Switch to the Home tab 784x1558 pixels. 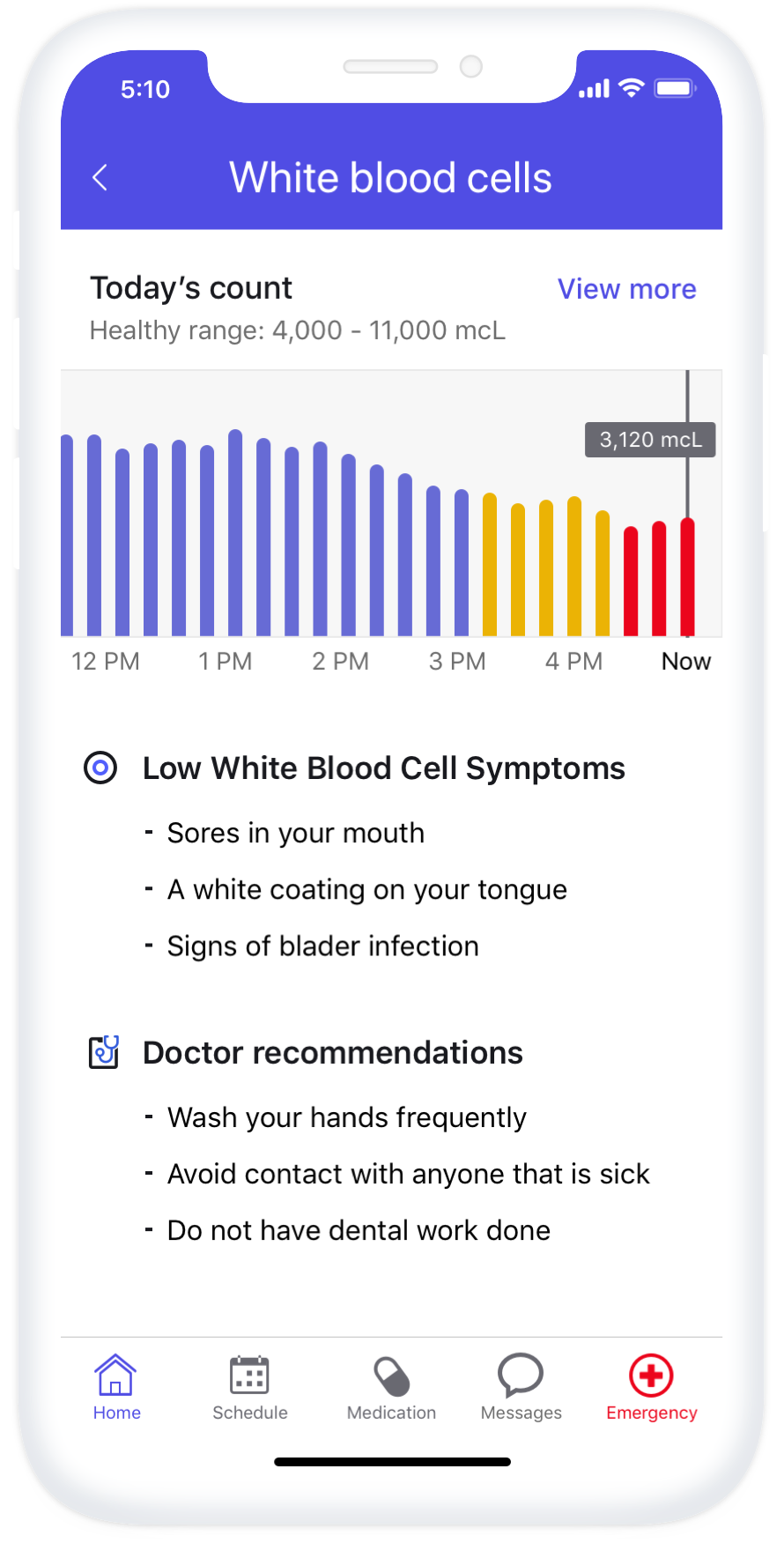[x=116, y=1387]
